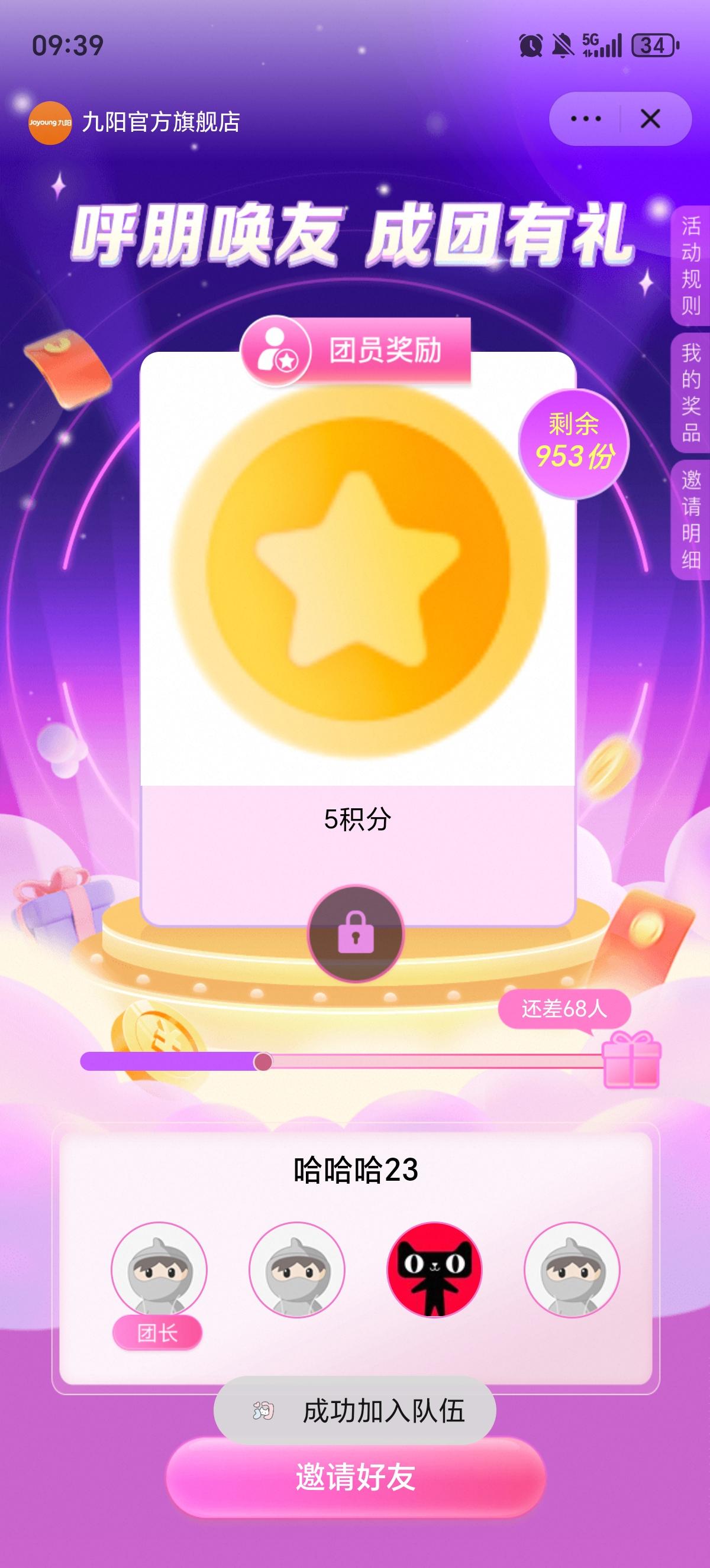Tap the 团长 leader avatar

[159, 1270]
